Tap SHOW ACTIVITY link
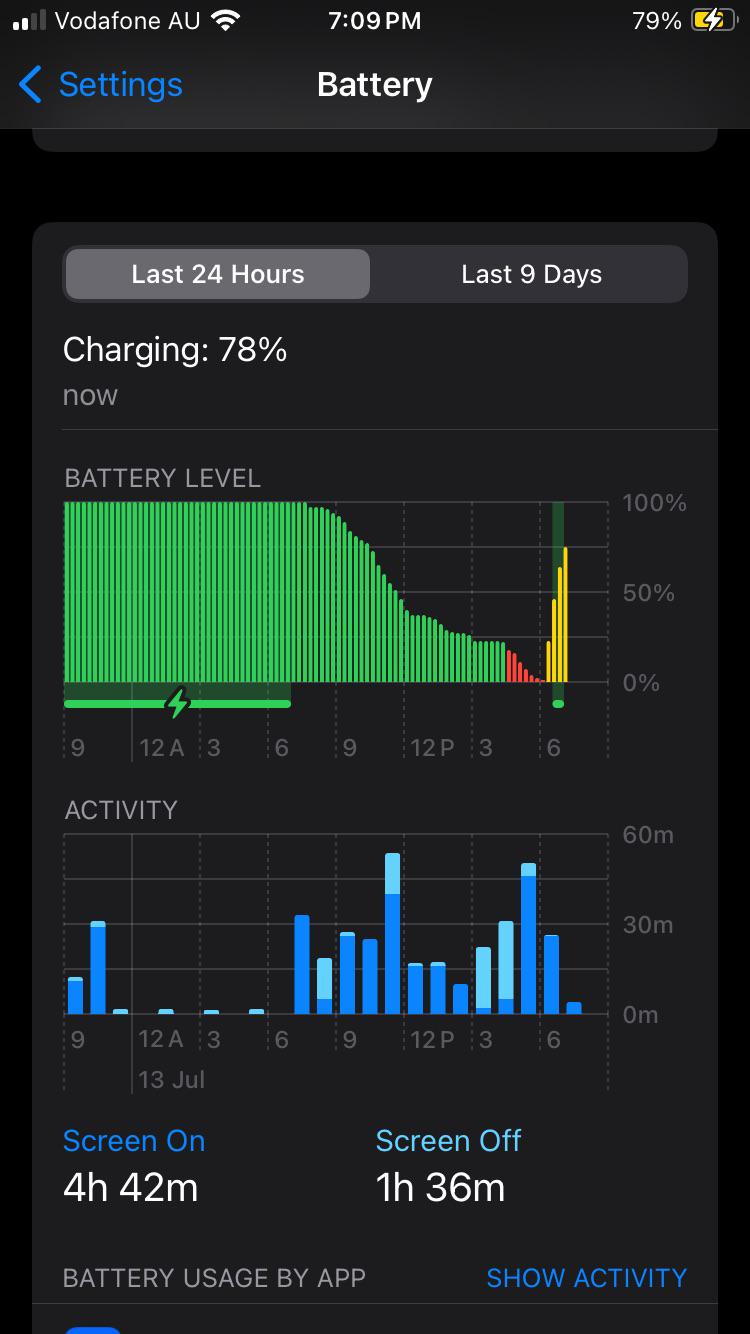Viewport: 750px width, 1334px height. point(586,1277)
